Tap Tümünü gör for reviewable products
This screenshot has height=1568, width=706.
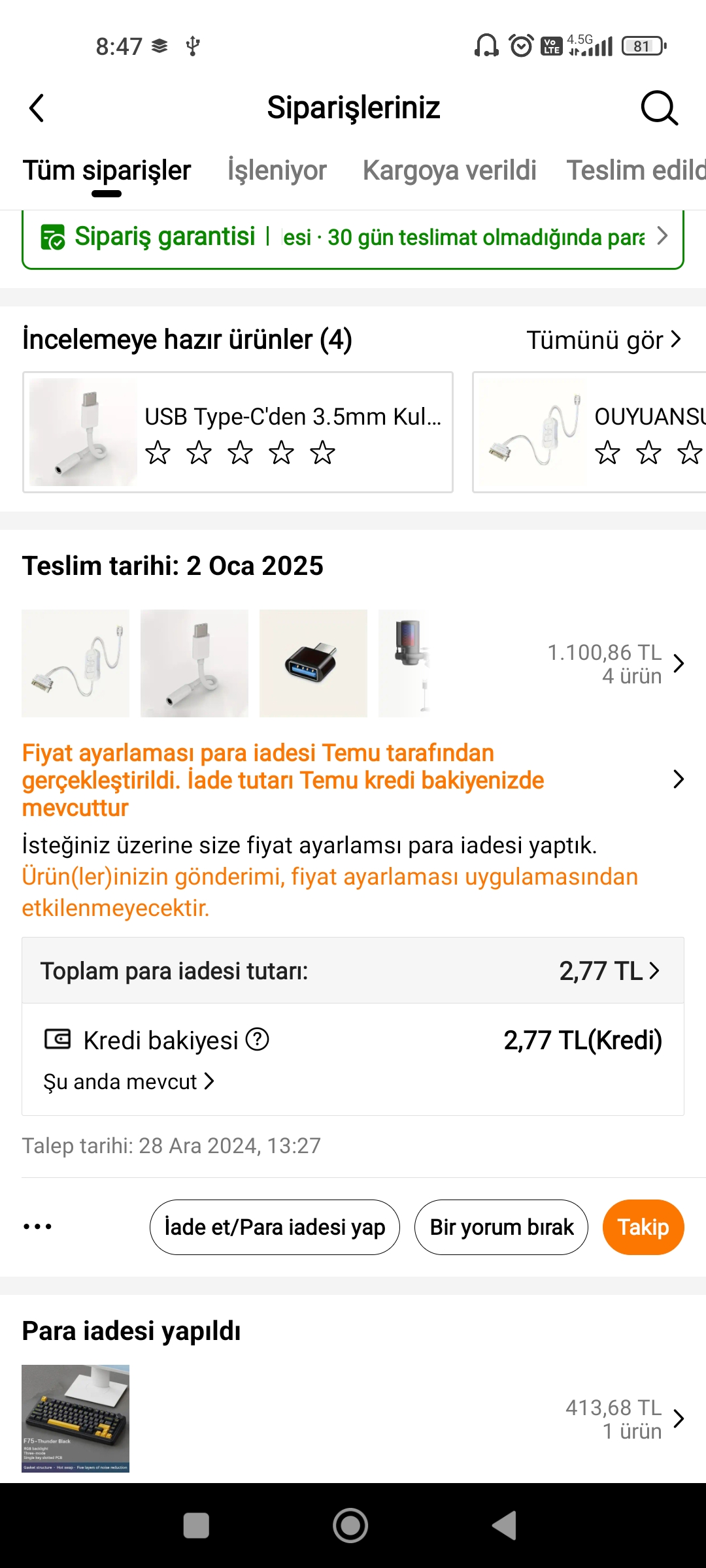click(603, 340)
